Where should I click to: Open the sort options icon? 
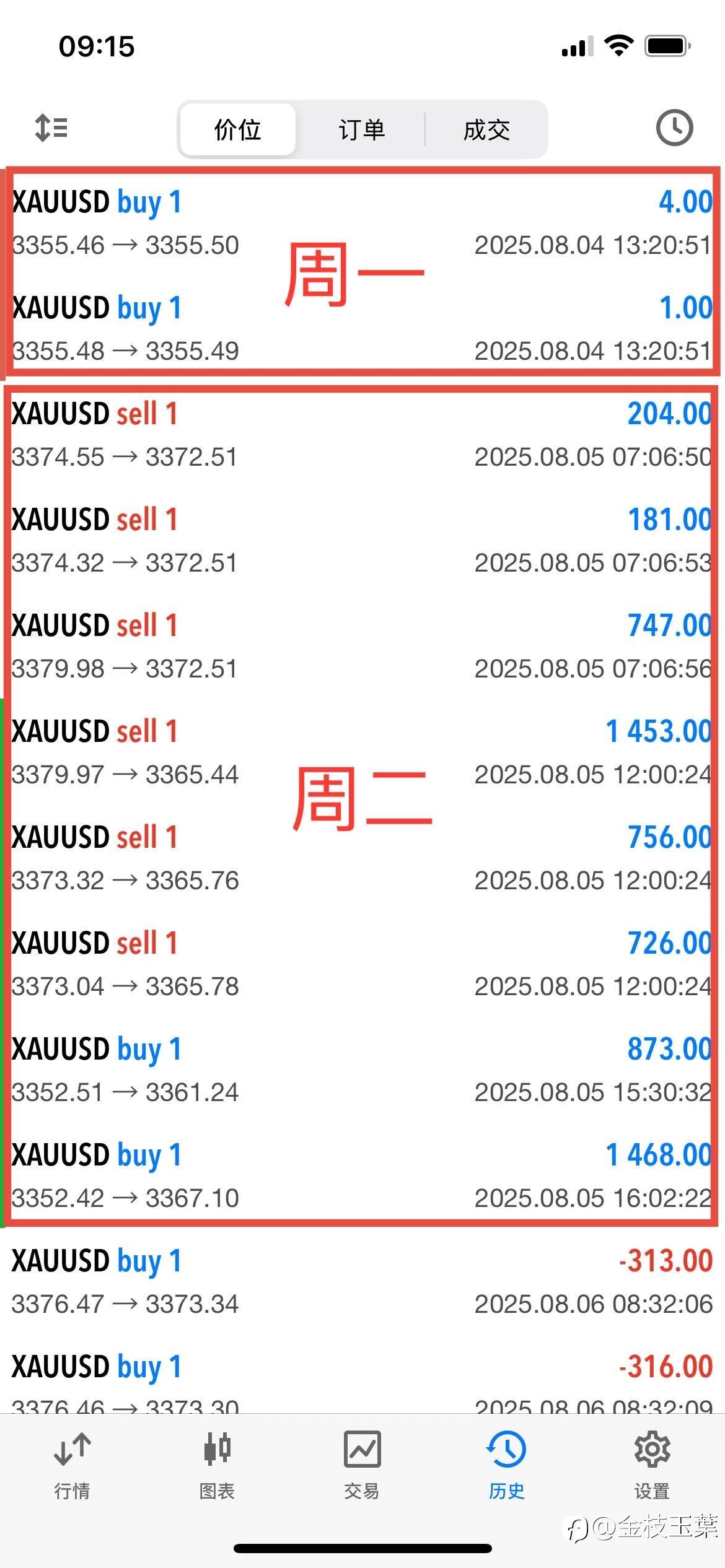tap(51, 128)
